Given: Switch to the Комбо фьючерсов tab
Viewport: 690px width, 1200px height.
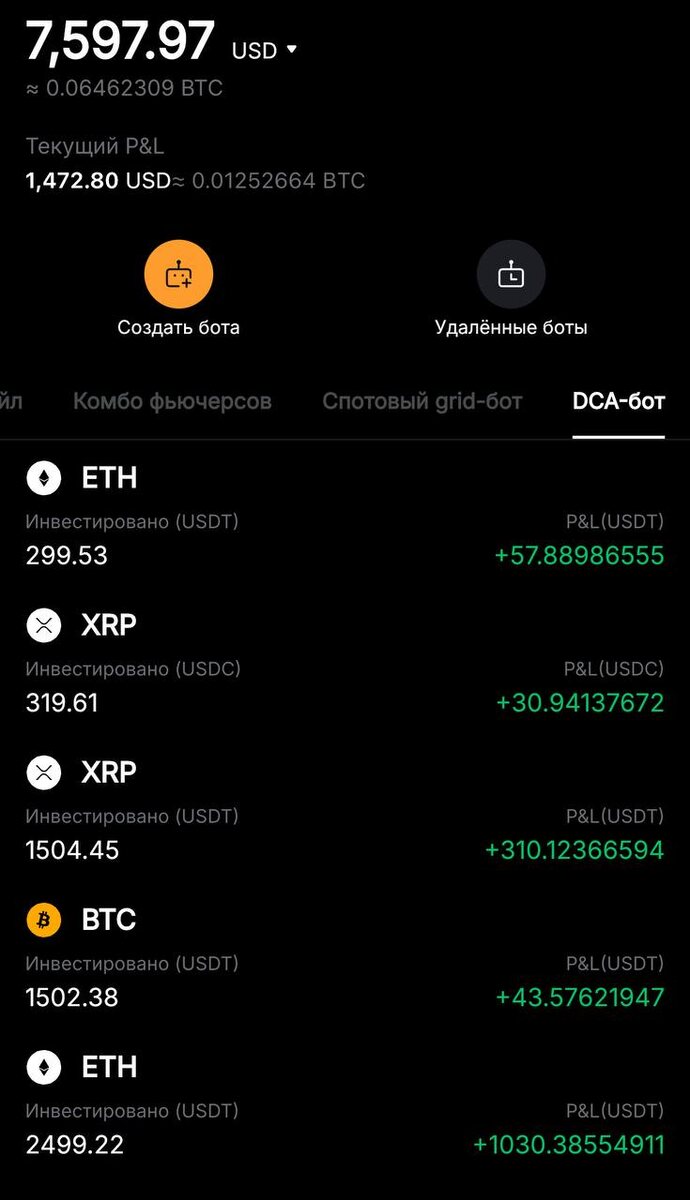Looking at the screenshot, I should point(172,402).
